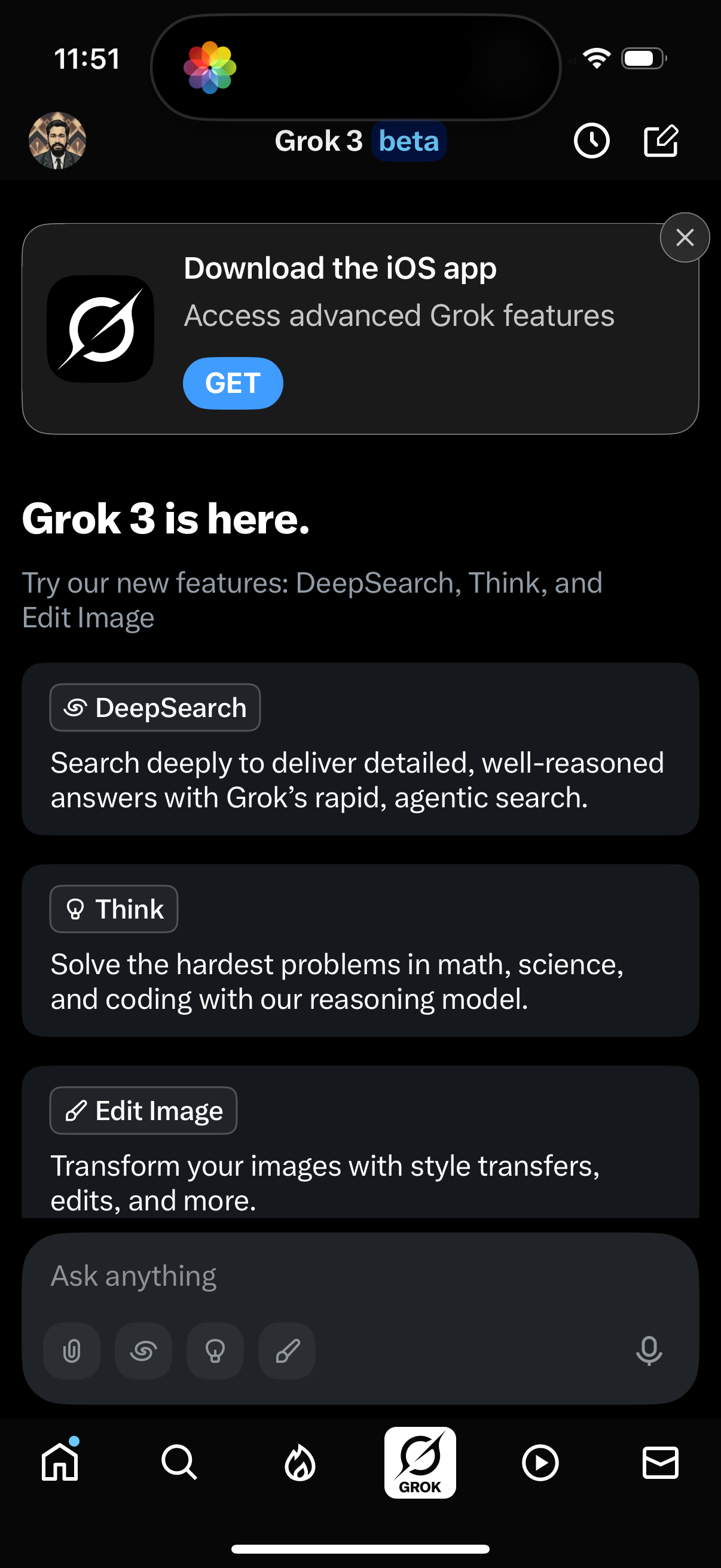Switch to the Messages tab
The width and height of the screenshot is (721, 1568).
click(661, 1464)
